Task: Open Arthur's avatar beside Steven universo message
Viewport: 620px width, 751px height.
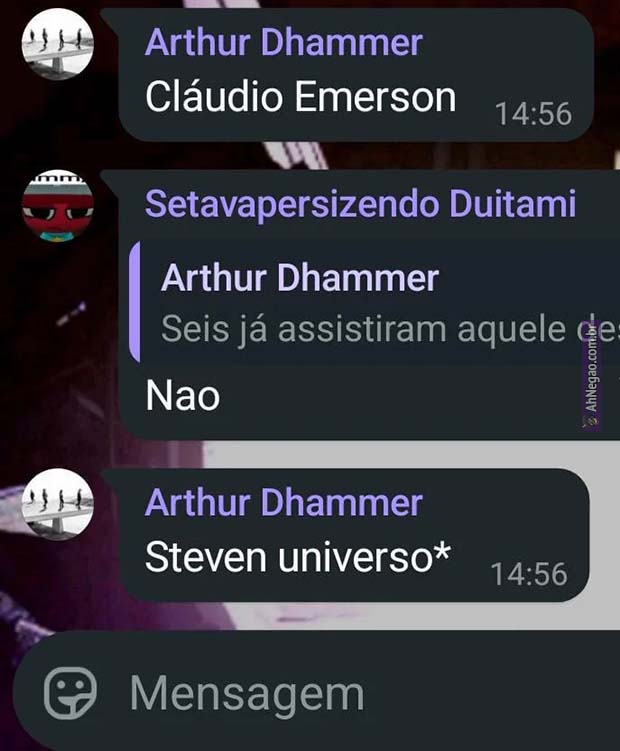Action: pos(58,503)
